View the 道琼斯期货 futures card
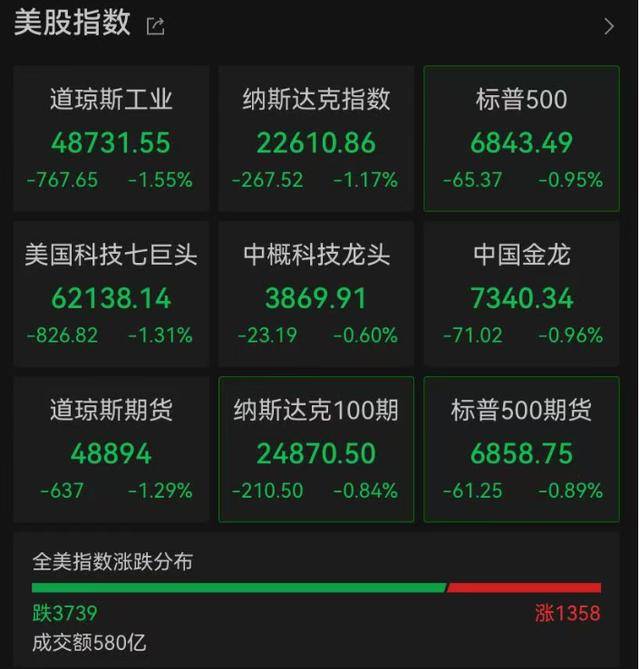Viewport: 640px width, 669px height. coord(111,449)
